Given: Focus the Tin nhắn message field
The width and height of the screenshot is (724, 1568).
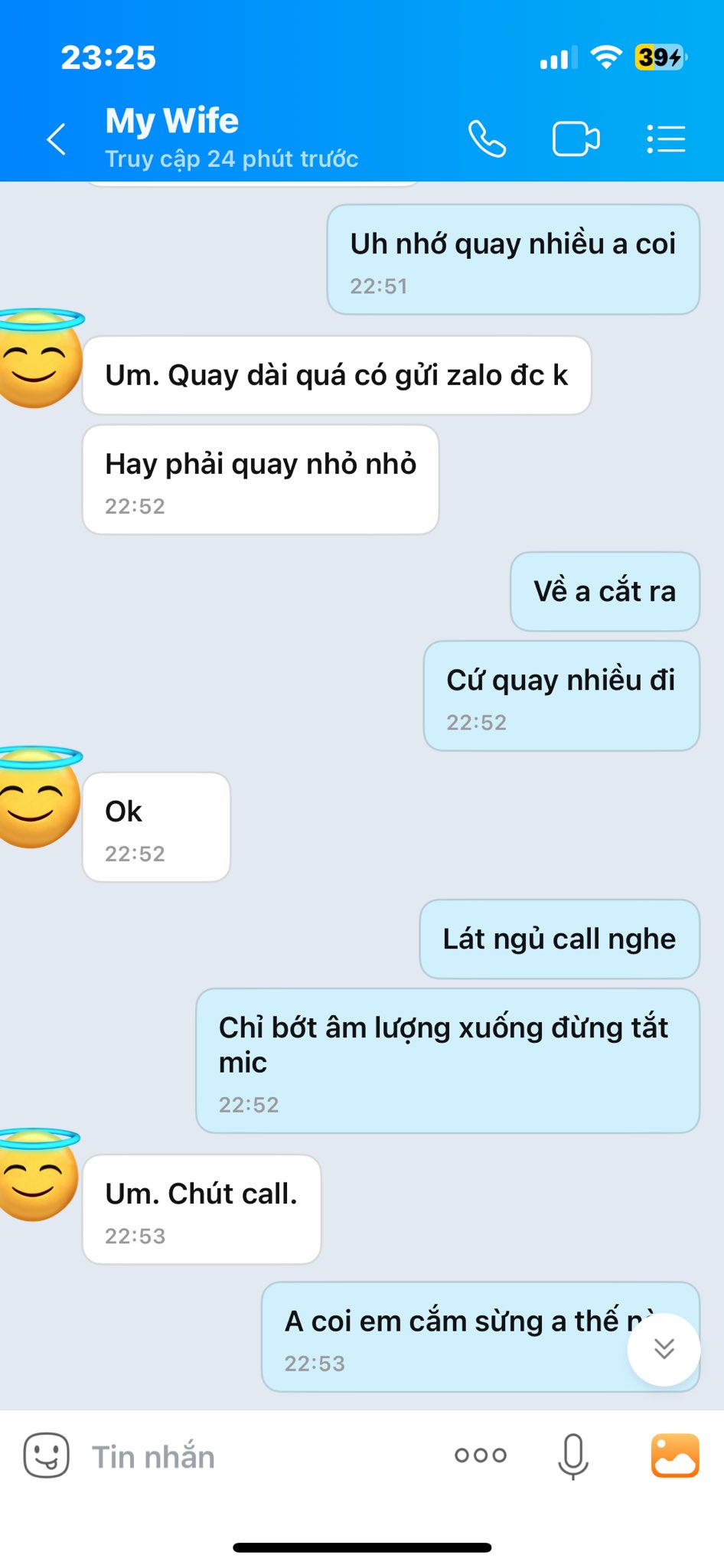Looking at the screenshot, I should point(253,1457).
